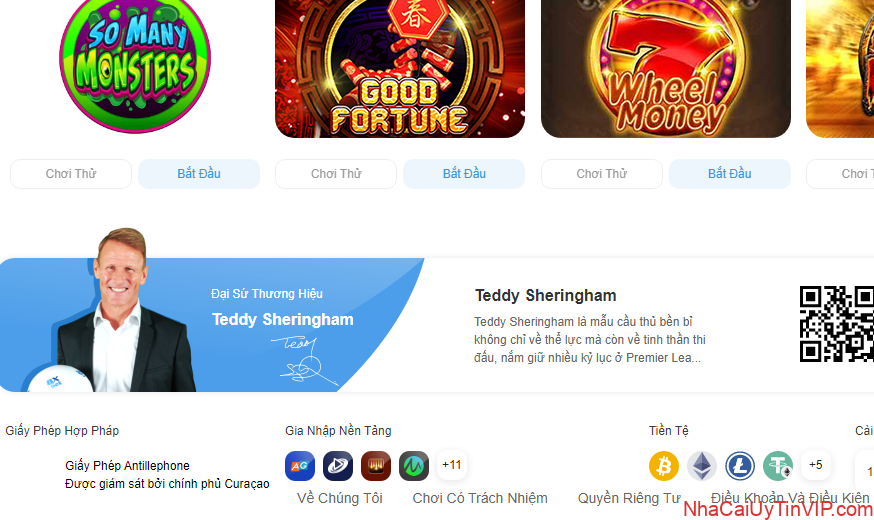Screen dimensions: 874x520
Task: Start Wheel Money with Bắt Đầu
Action: point(730,174)
